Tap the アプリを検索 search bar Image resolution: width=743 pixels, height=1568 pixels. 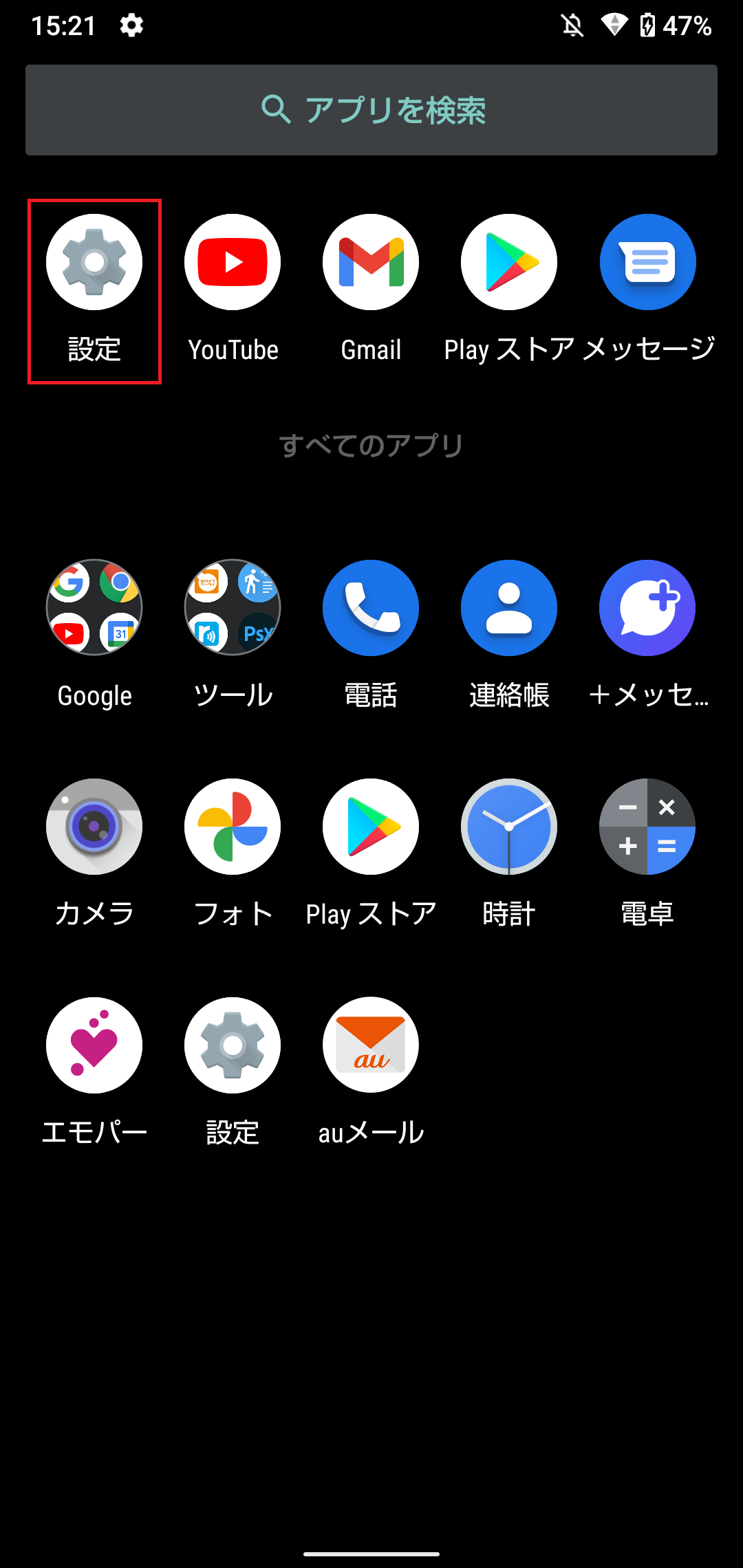pyautogui.click(x=371, y=109)
